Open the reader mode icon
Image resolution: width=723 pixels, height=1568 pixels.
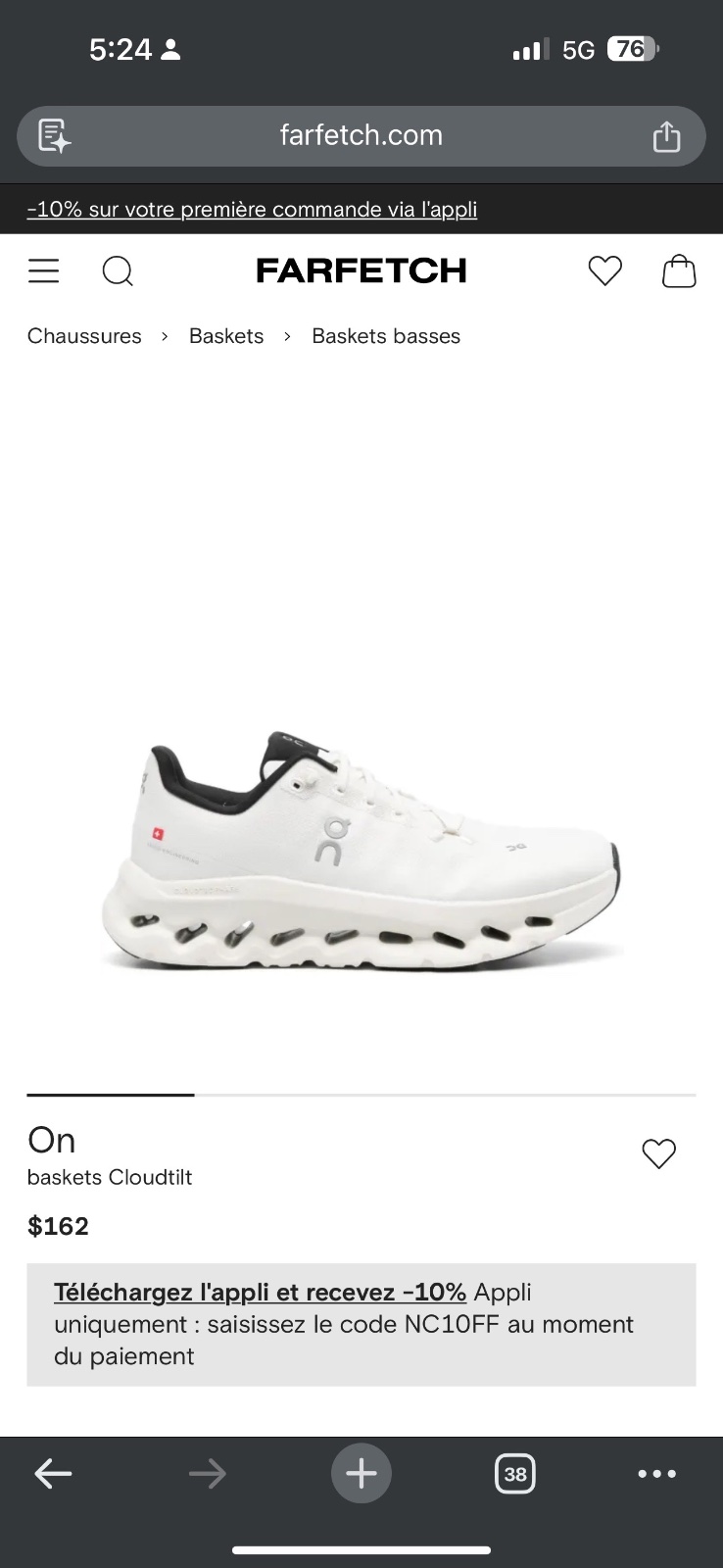54,135
